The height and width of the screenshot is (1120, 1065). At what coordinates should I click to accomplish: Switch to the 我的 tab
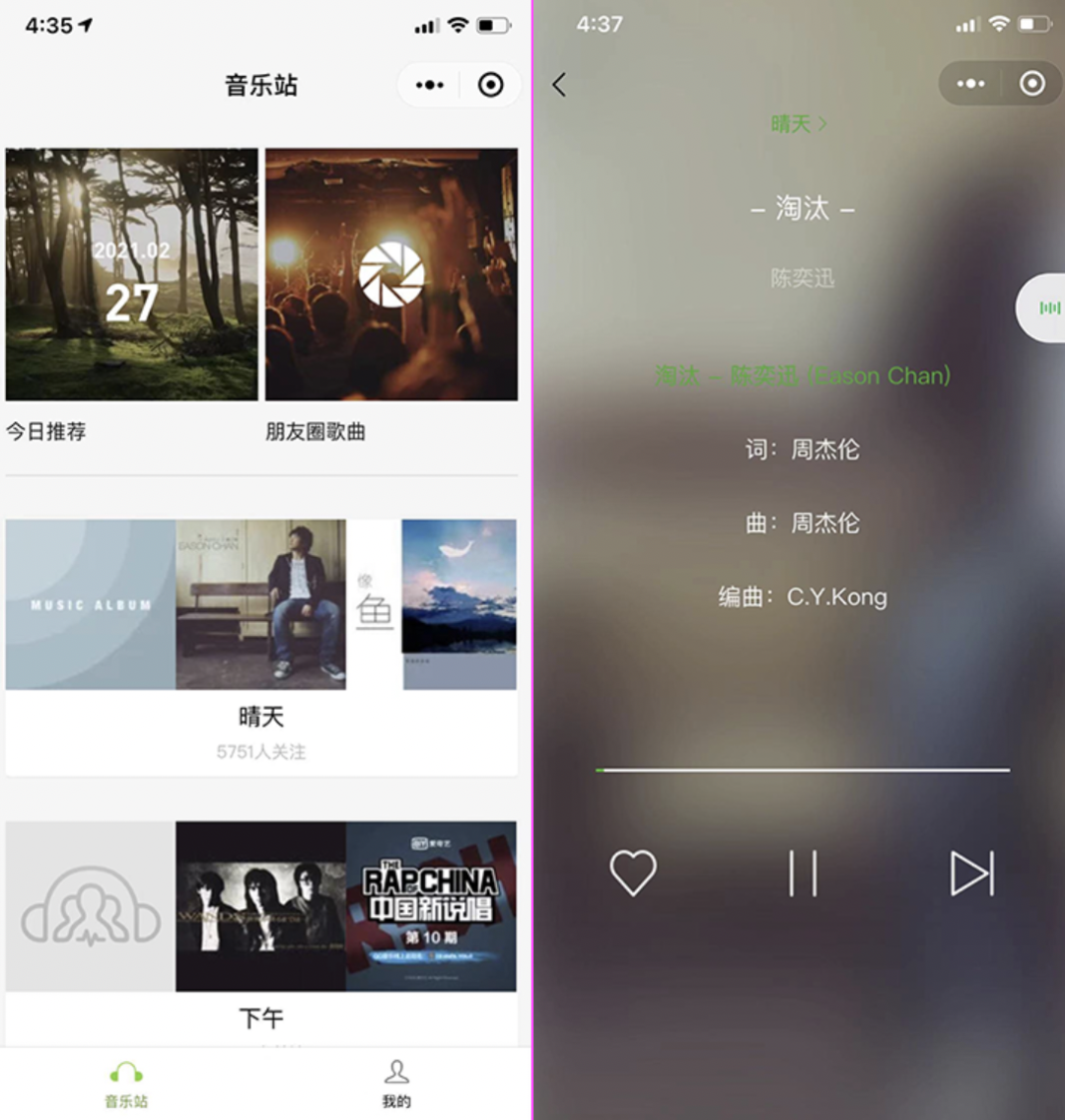396,1084
